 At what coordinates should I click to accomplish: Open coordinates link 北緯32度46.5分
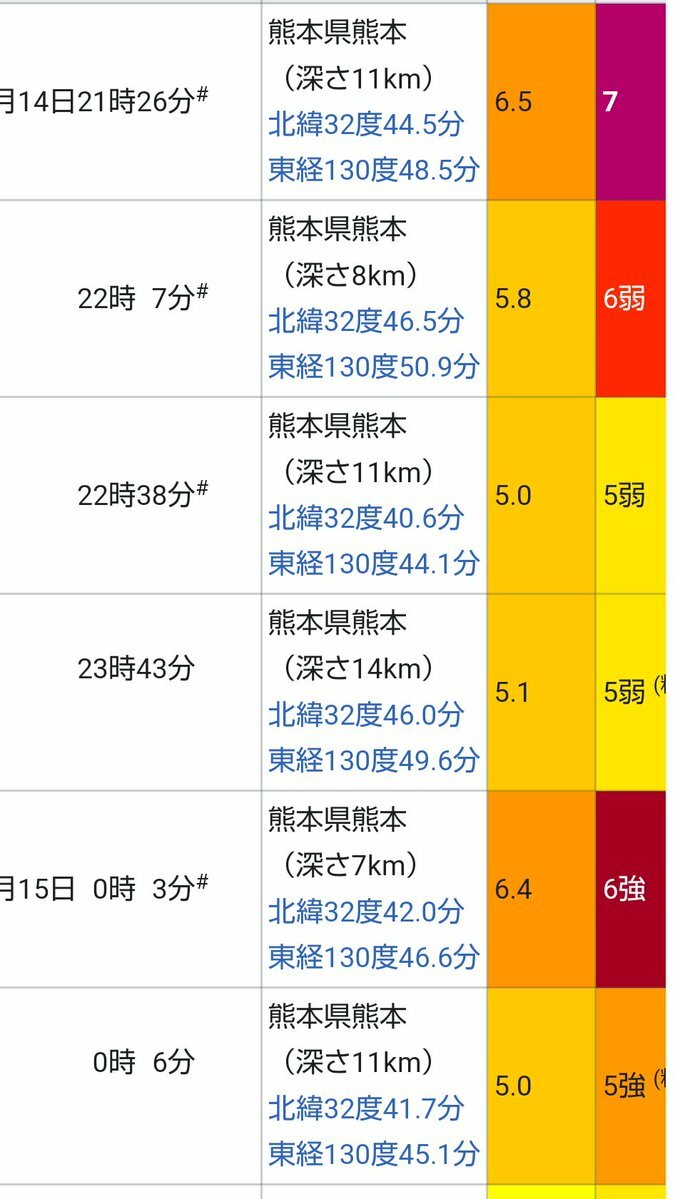coord(365,320)
